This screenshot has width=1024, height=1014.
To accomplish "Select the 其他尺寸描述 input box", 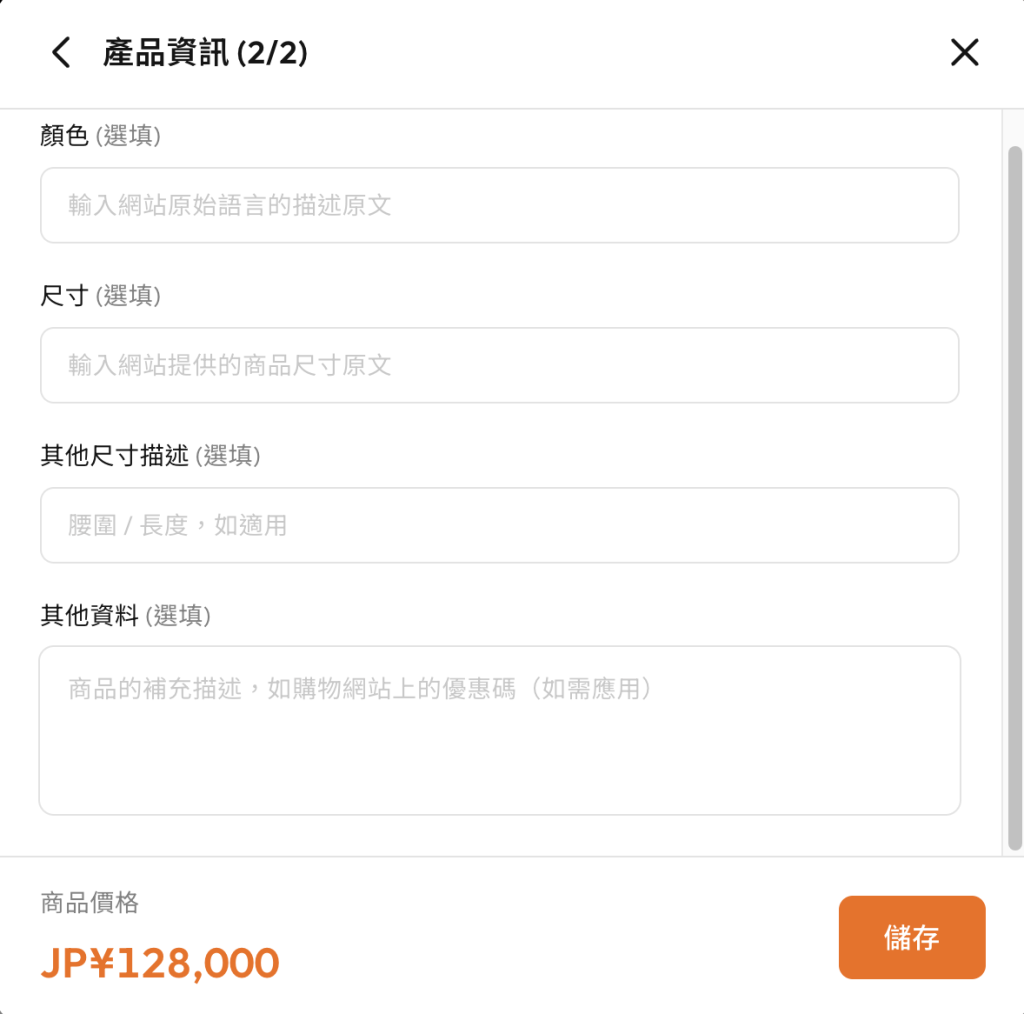I will click(x=499, y=525).
